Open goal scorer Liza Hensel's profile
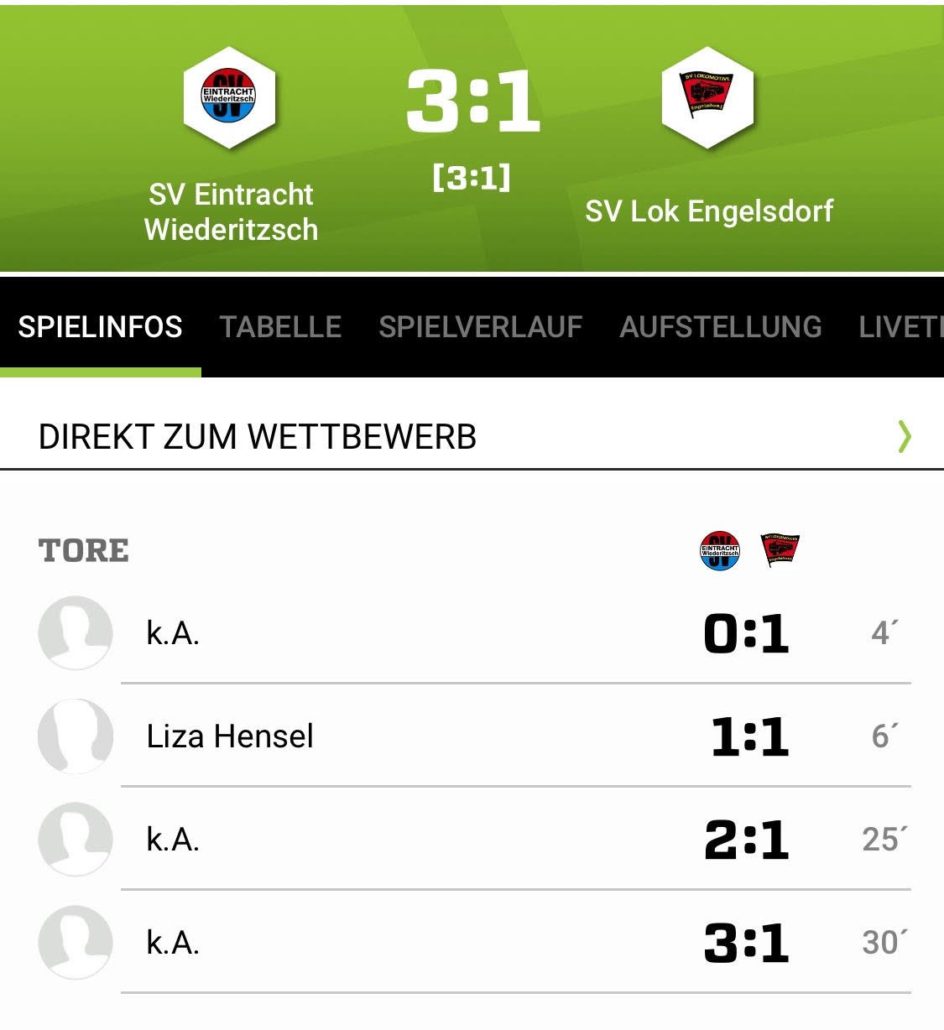This screenshot has height=1030, width=944. coord(229,737)
